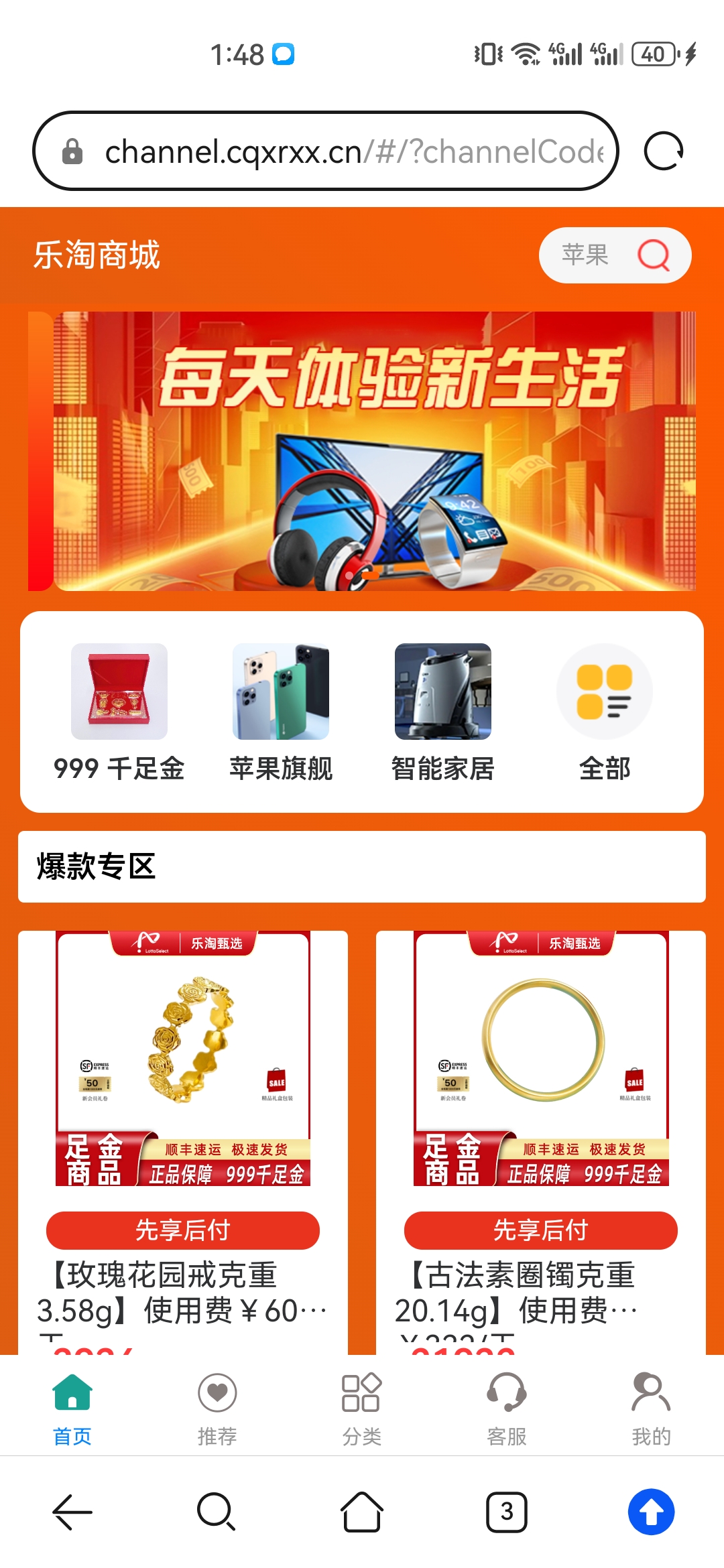Open the 苹果 search box
This screenshot has width=724, height=1568.
615,255
